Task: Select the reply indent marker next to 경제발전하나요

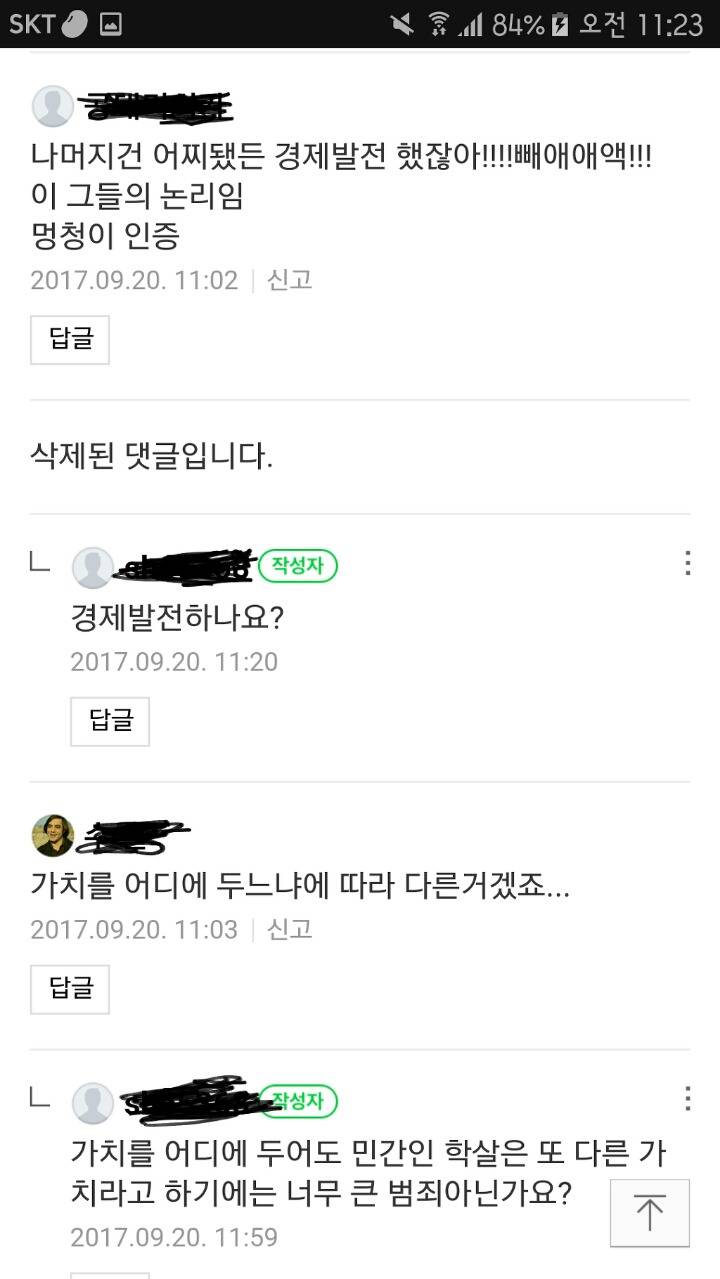Action: tap(38, 562)
